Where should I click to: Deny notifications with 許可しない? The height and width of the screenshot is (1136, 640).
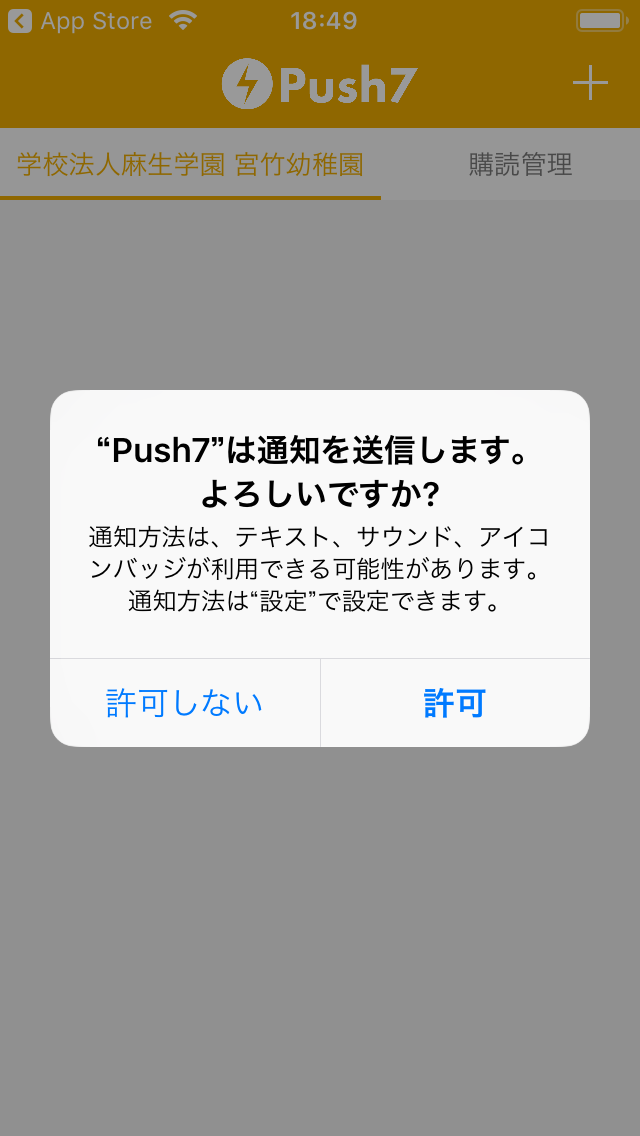[x=185, y=703]
